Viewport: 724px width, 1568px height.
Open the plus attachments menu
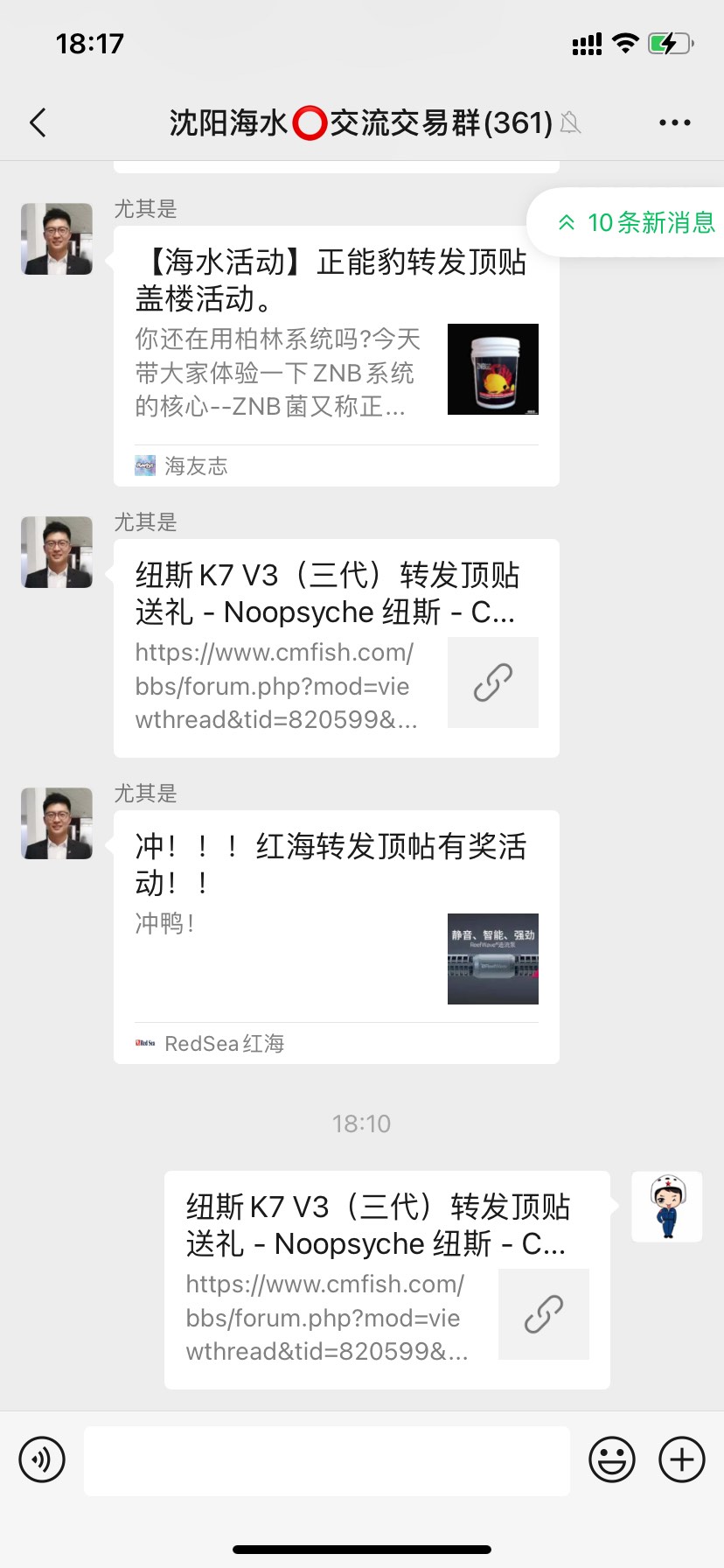pyautogui.click(x=681, y=1459)
